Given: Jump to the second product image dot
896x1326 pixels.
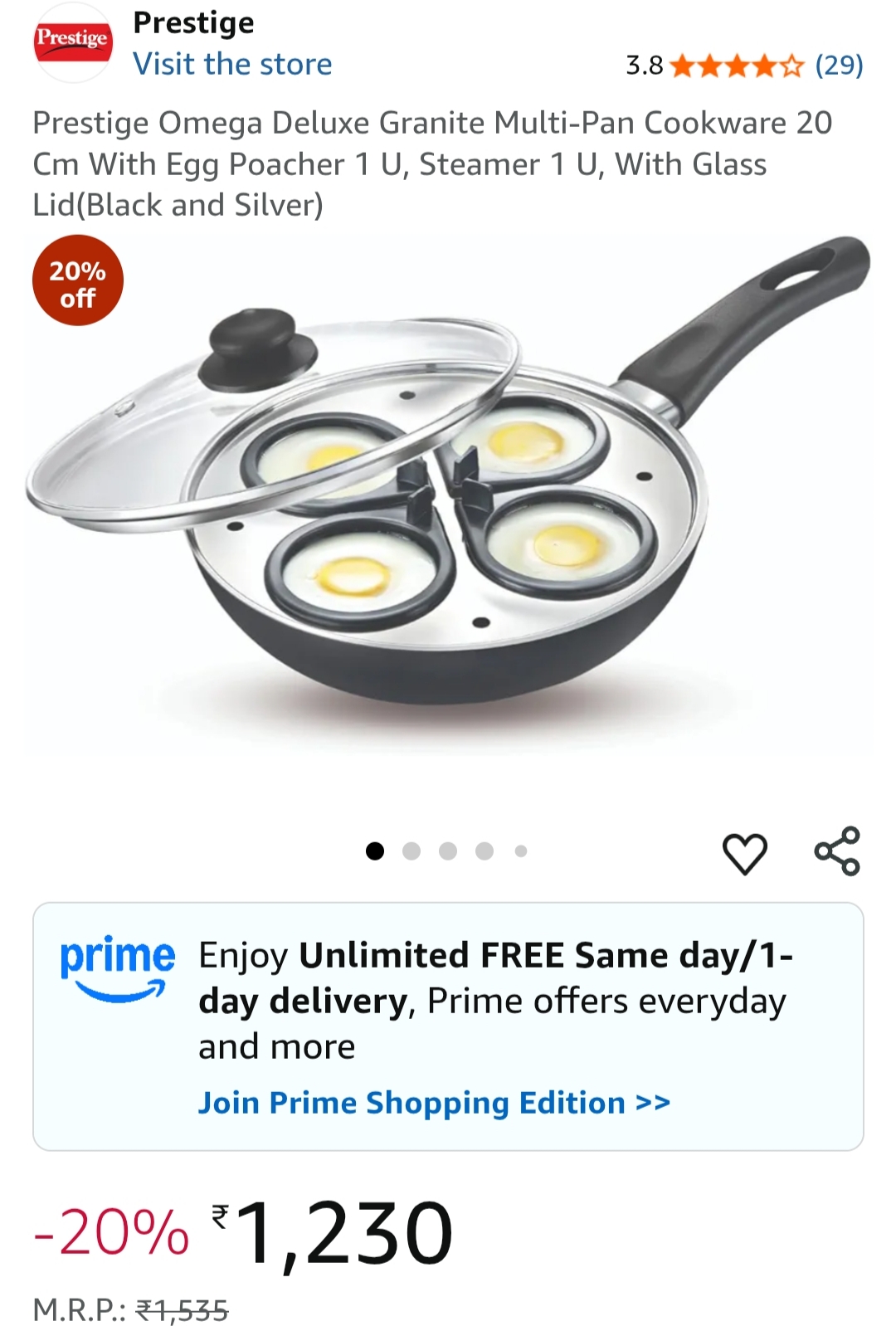Looking at the screenshot, I should coord(411,851).
